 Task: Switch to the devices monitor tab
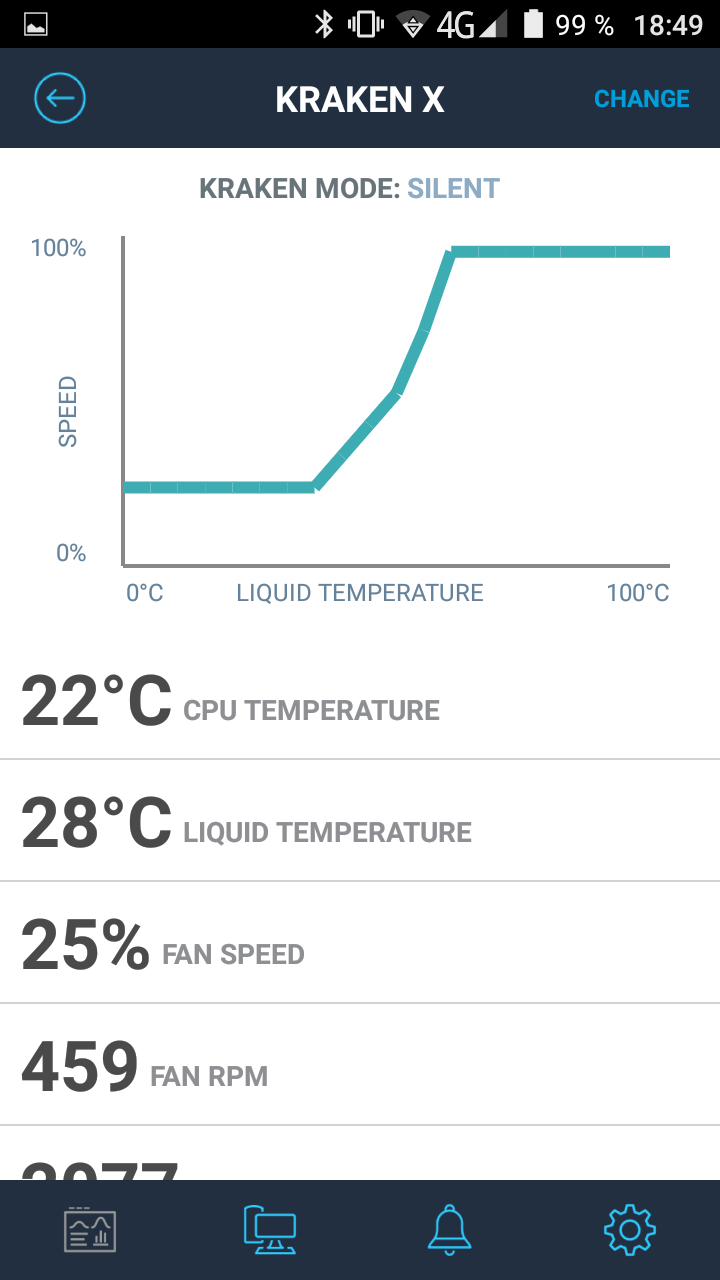pyautogui.click(x=270, y=1229)
